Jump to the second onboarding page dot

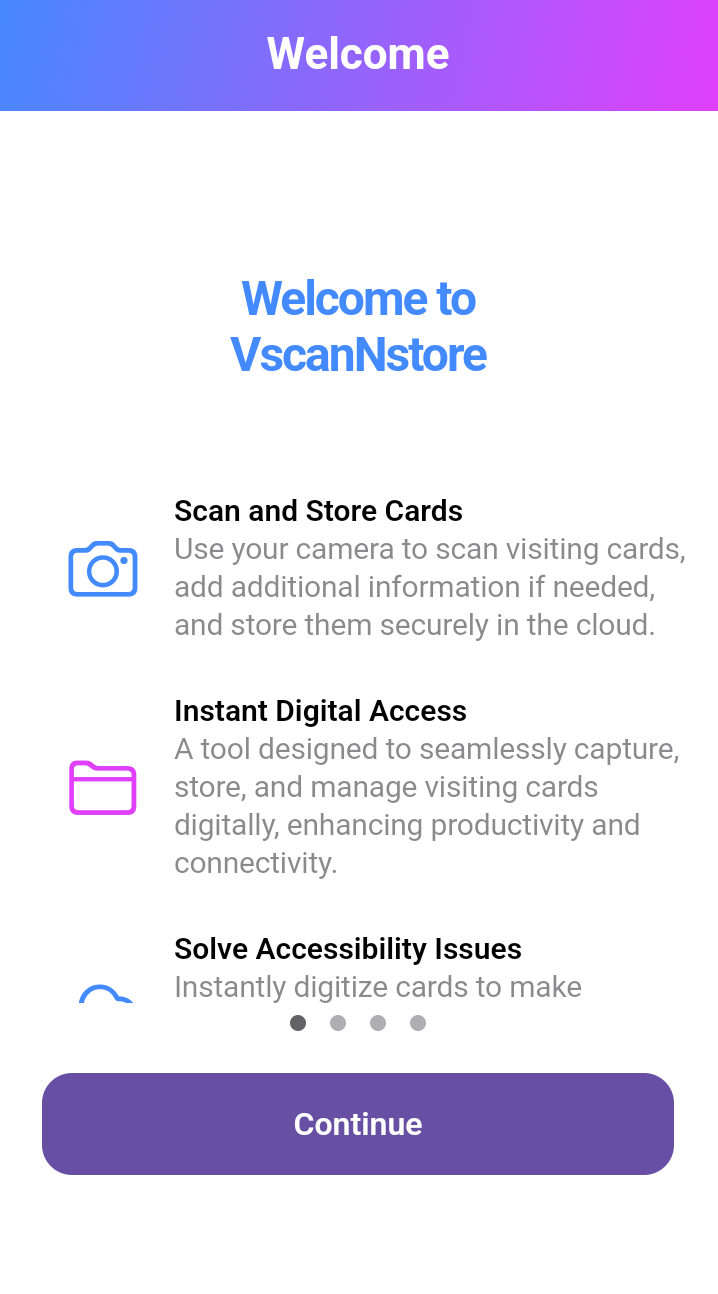(338, 1023)
